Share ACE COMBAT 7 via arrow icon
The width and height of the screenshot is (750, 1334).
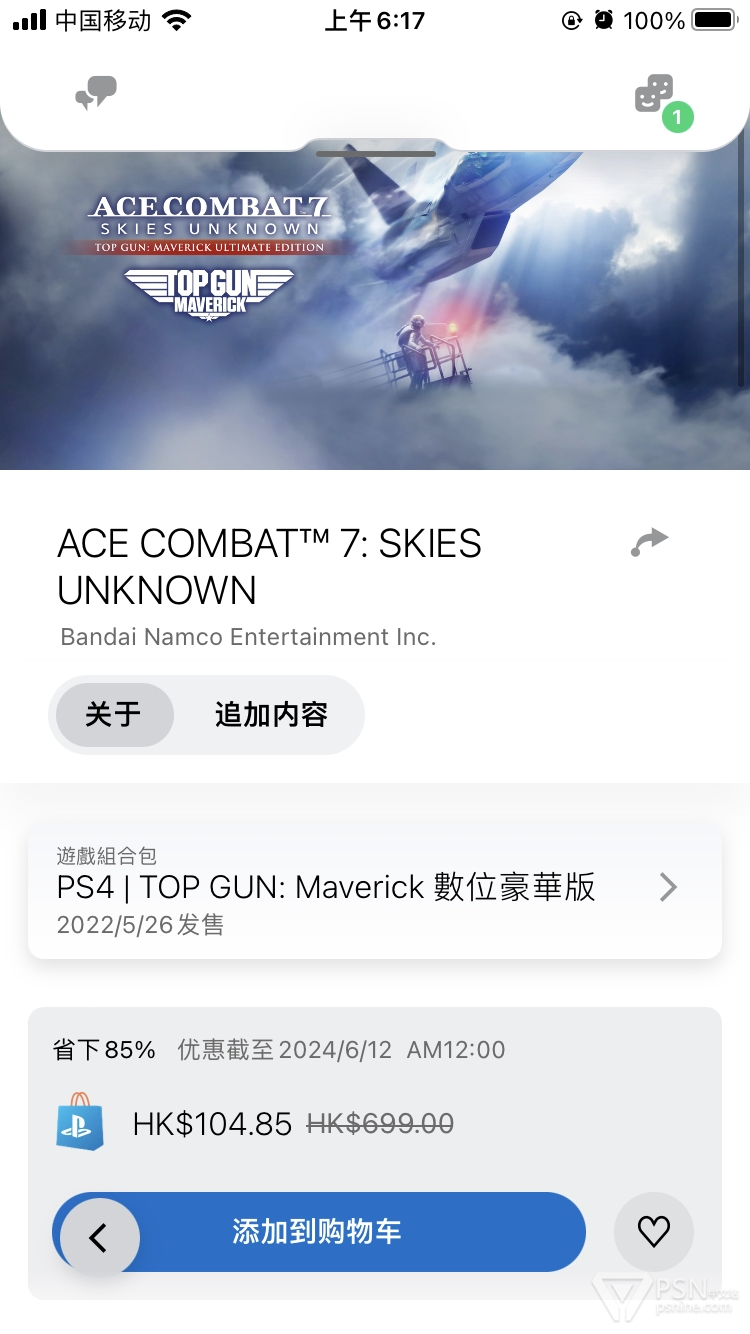pos(649,542)
